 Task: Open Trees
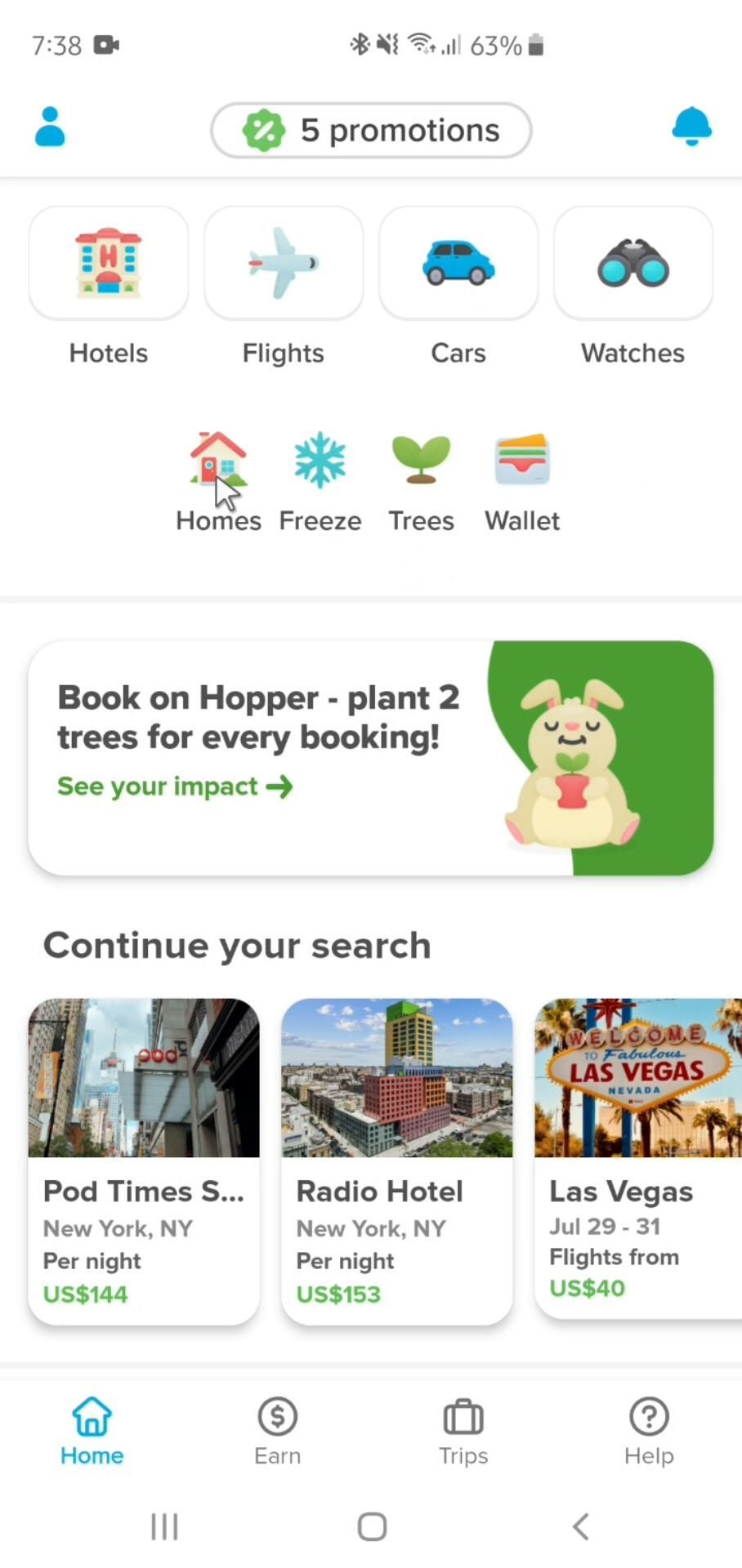(421, 482)
